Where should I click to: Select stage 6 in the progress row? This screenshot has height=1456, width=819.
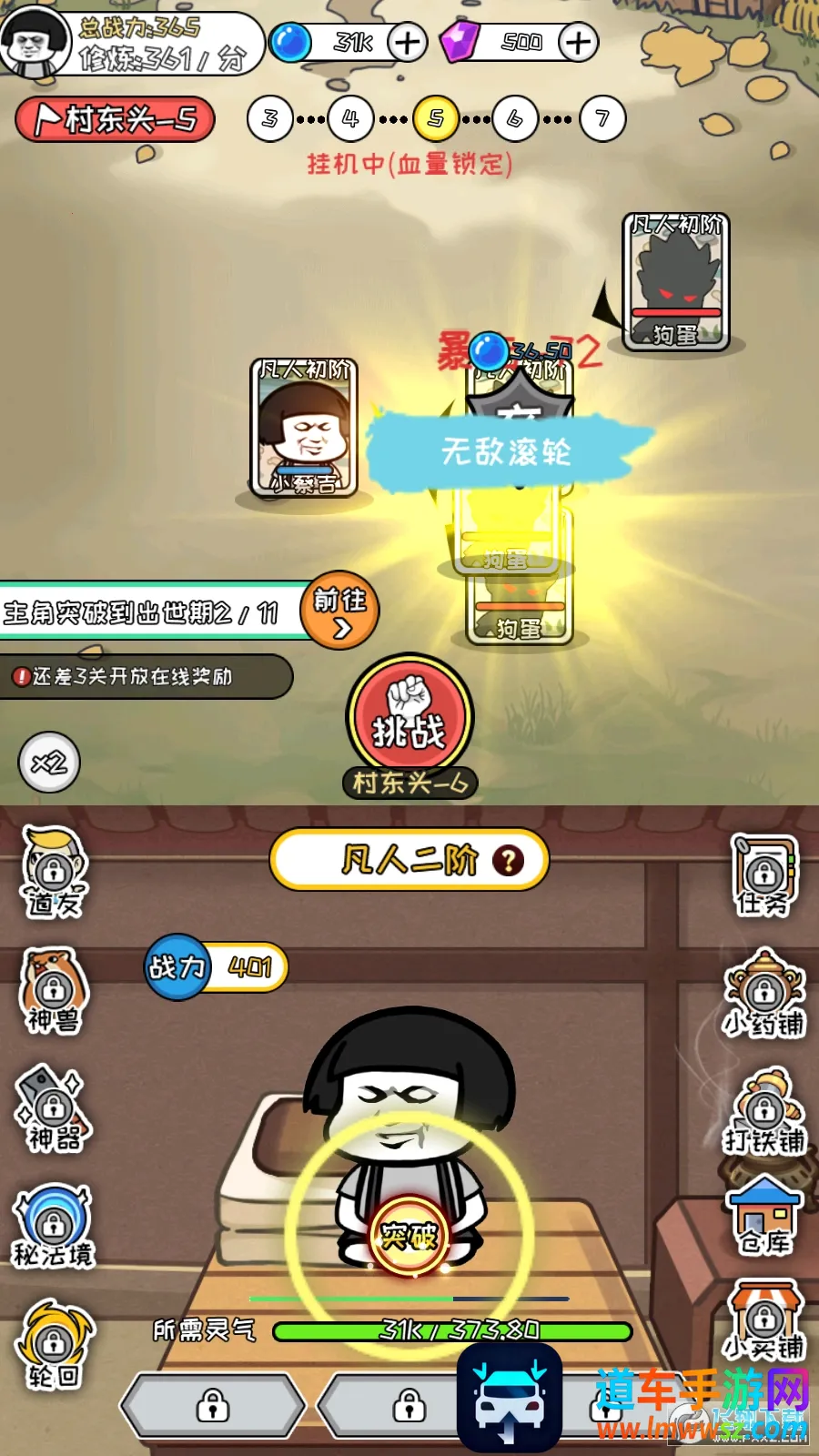[x=515, y=118]
